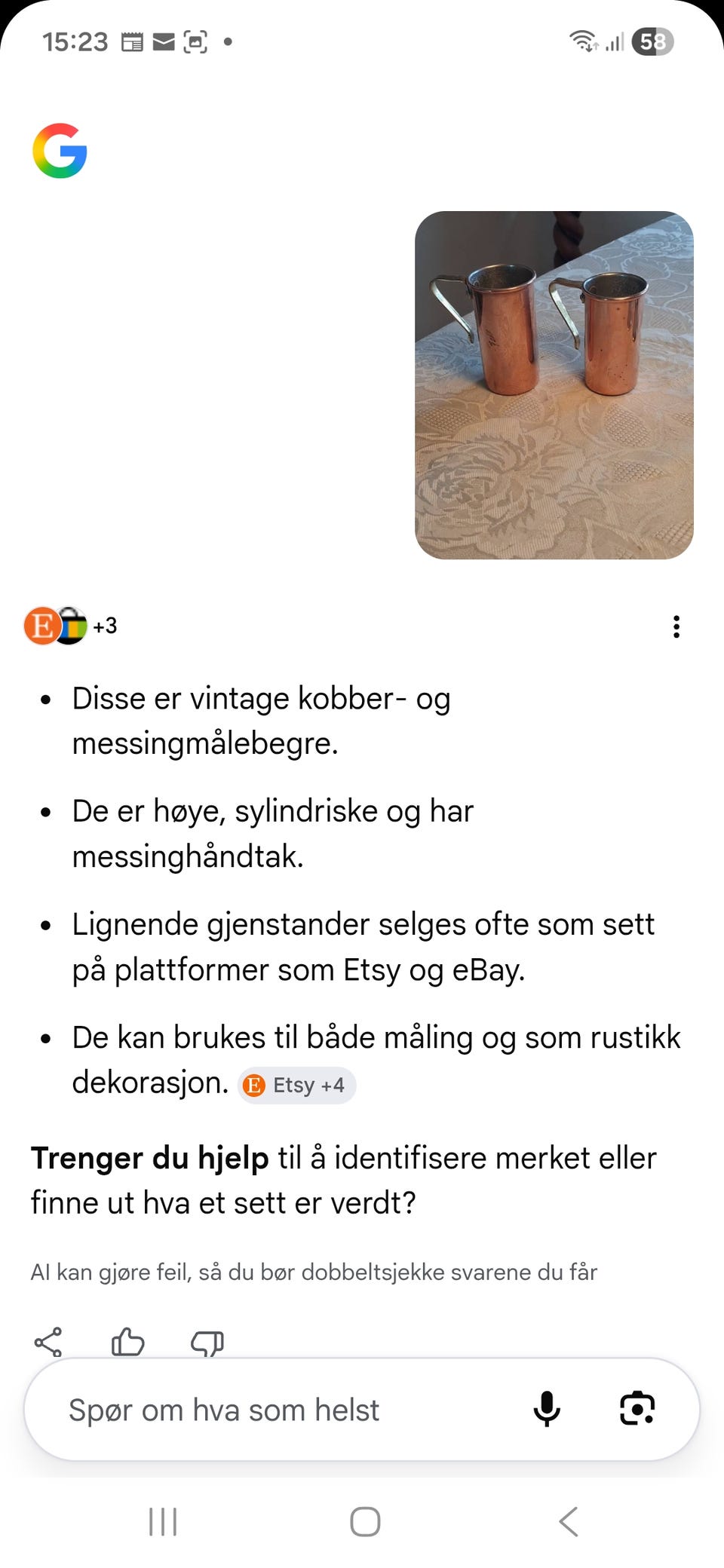This screenshot has height=1568, width=724.
Task: Give the answer a thumbs up
Action: coord(127,1342)
